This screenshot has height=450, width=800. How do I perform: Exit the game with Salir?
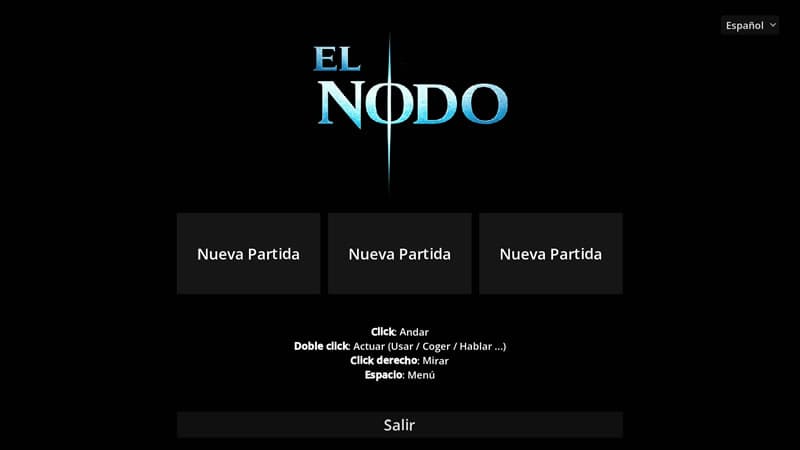tap(399, 425)
